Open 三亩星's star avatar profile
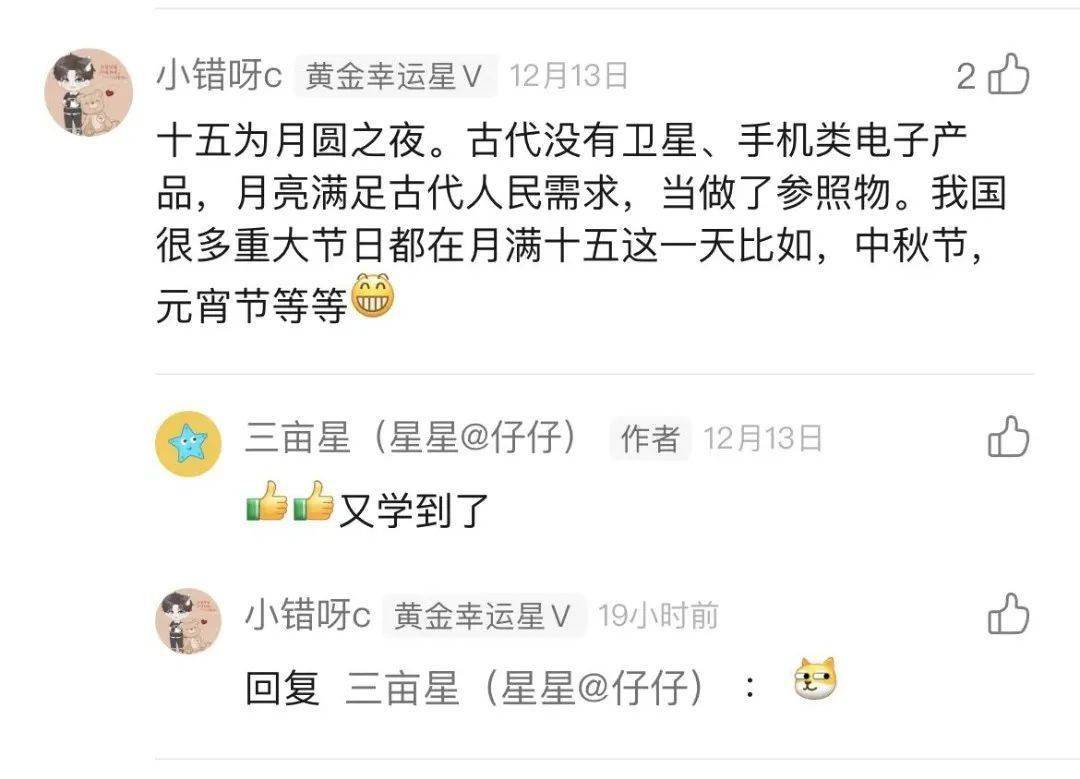This screenshot has height=779, width=1080. [188, 443]
